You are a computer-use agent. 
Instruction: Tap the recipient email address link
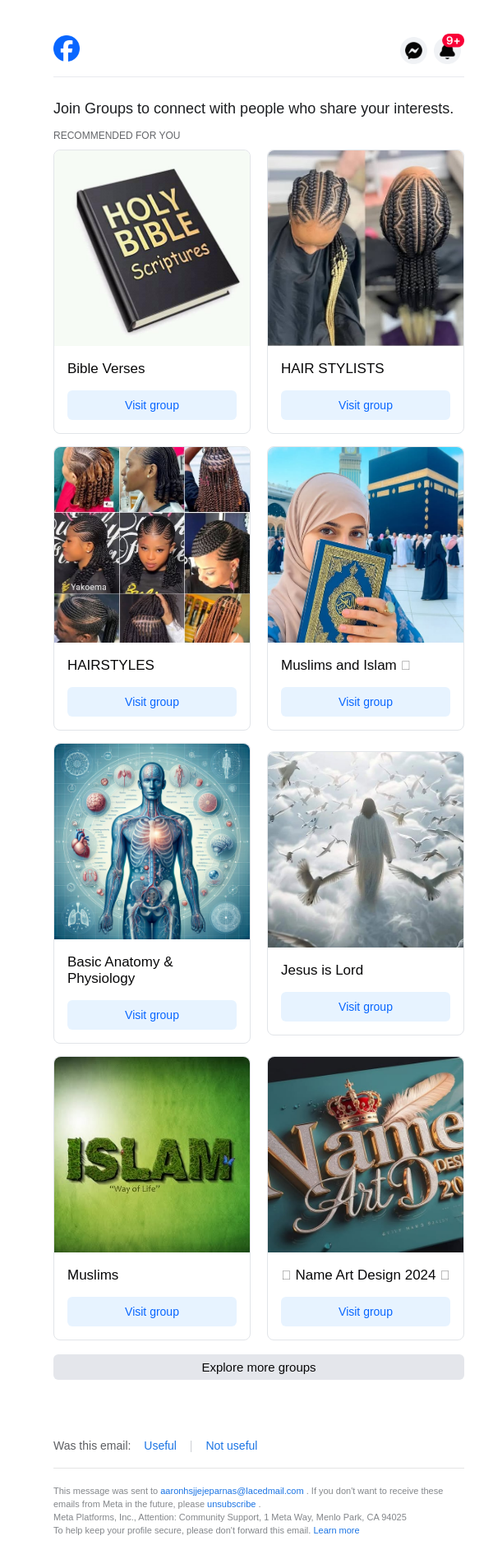pyautogui.click(x=232, y=1491)
